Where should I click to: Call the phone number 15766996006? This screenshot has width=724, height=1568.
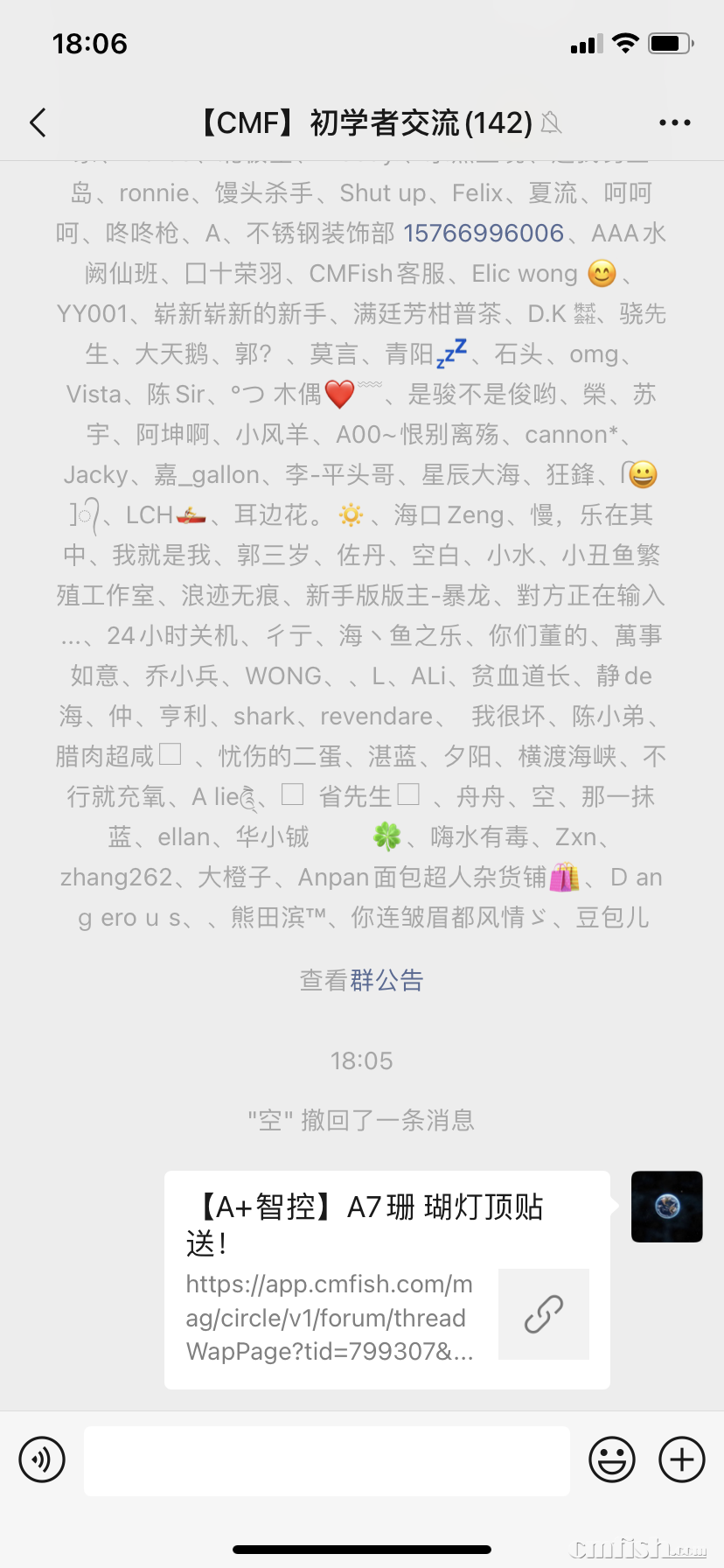(x=484, y=233)
